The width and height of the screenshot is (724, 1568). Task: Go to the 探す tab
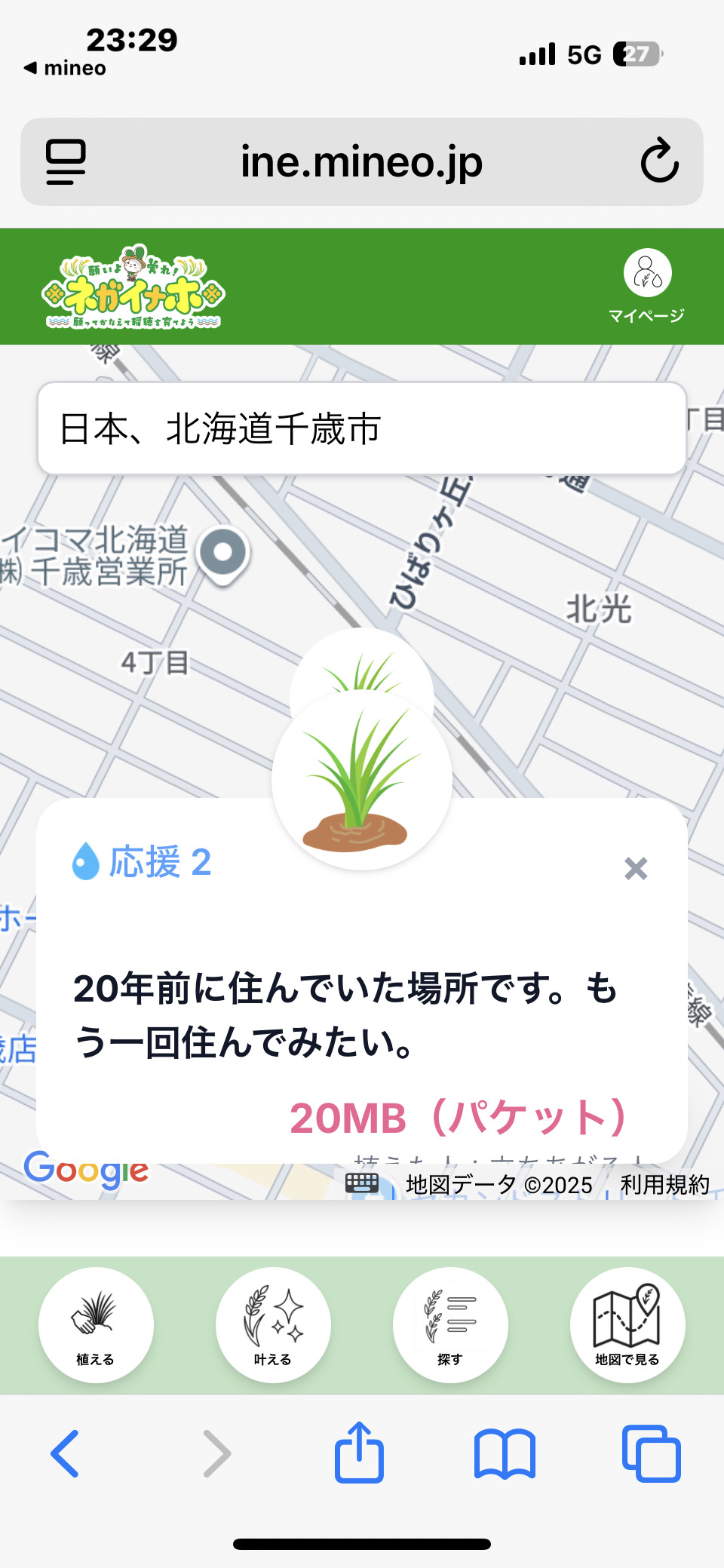point(450,1325)
